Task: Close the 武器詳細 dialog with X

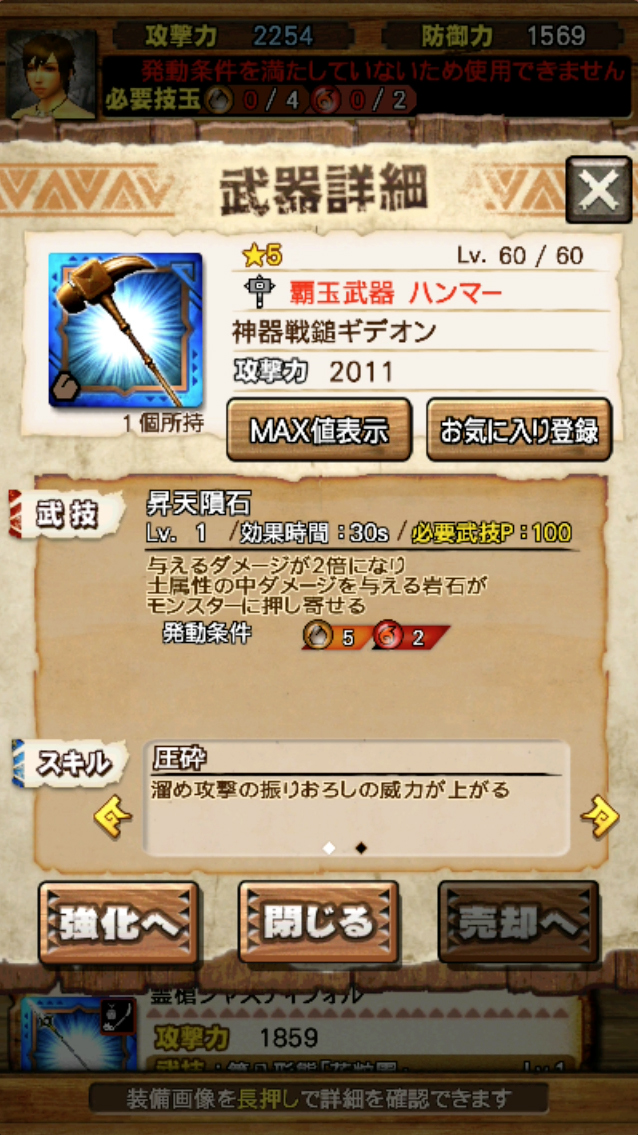Action: [598, 189]
